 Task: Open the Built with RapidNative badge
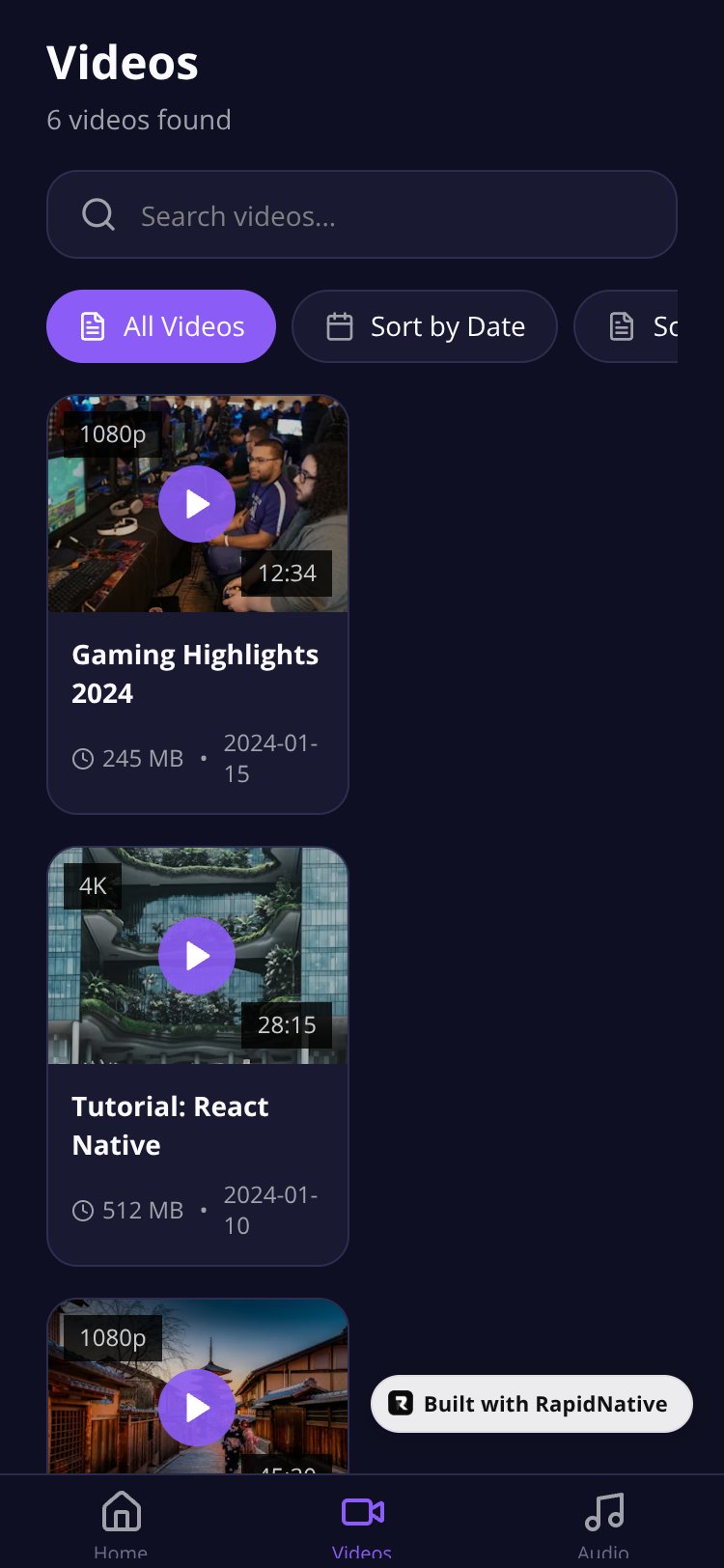(532, 1404)
